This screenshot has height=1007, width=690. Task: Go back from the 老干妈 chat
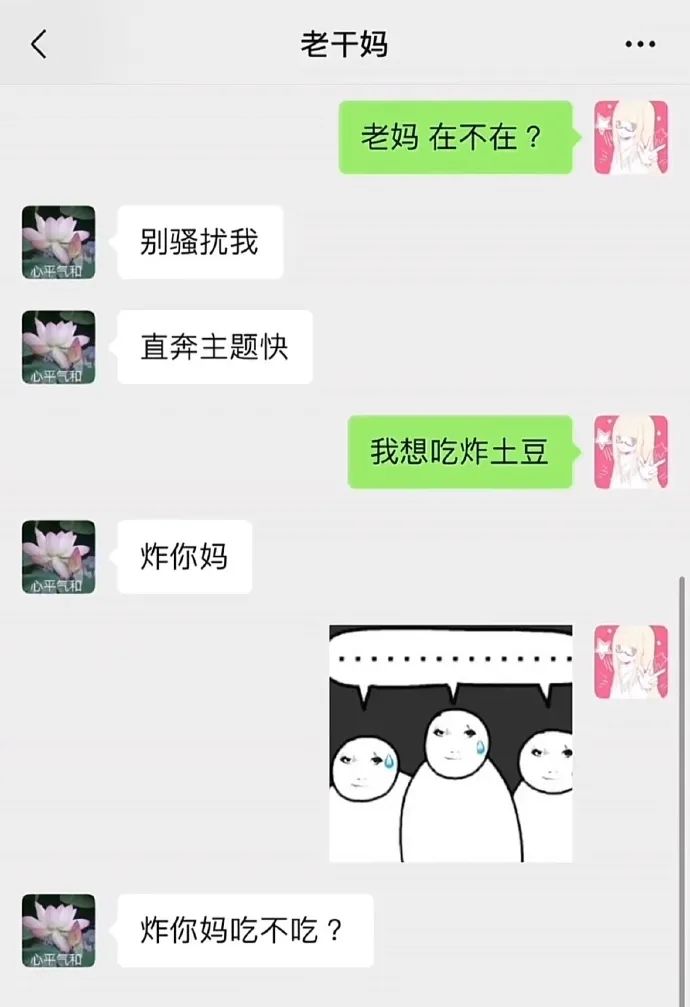point(39,45)
